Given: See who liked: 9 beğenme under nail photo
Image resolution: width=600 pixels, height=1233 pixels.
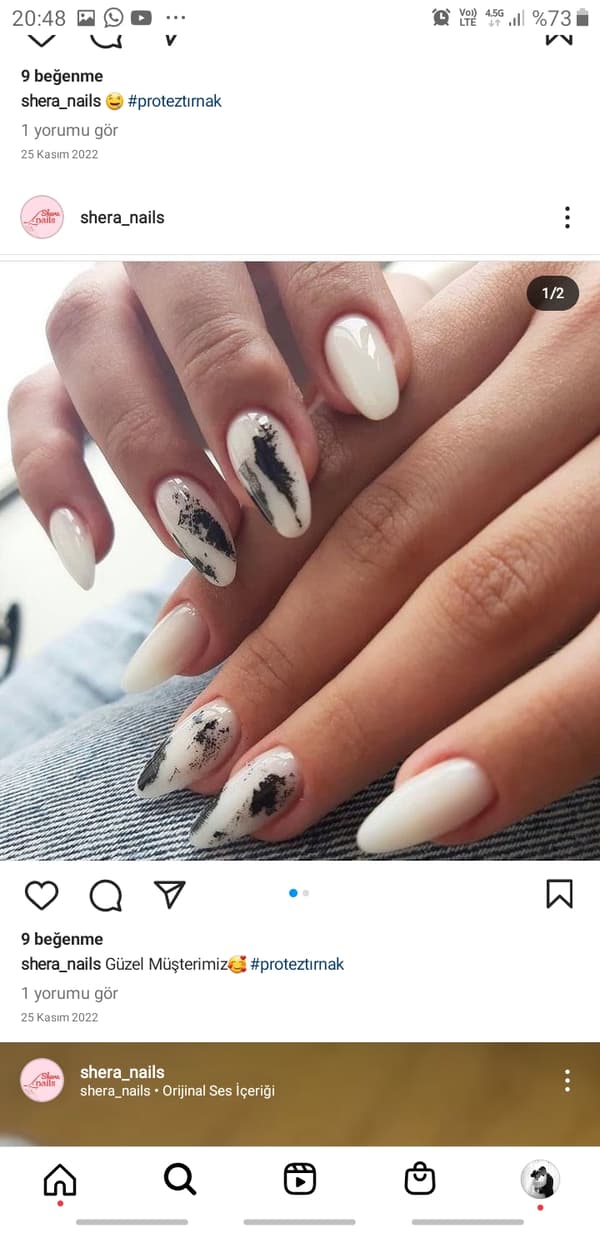Looking at the screenshot, I should (x=62, y=939).
